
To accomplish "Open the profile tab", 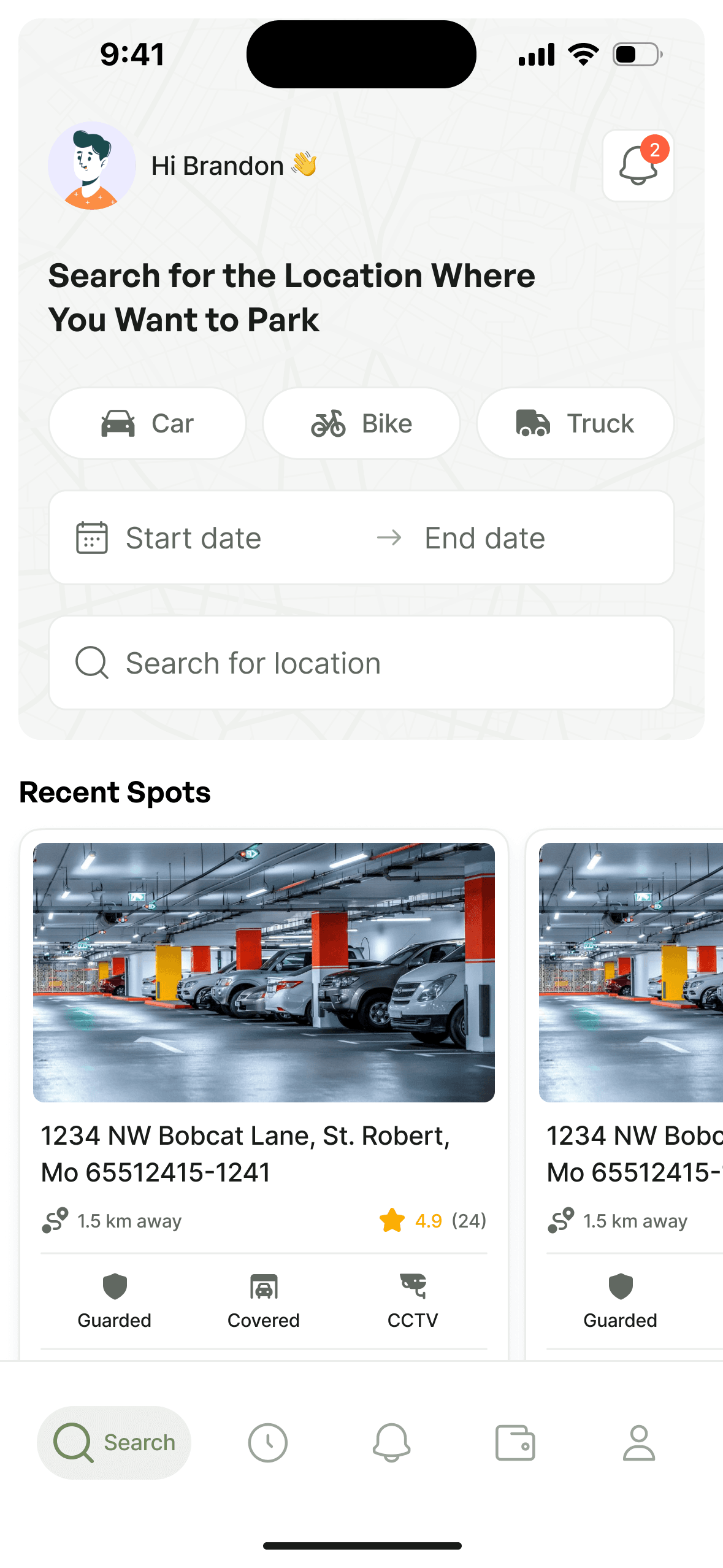I will (x=638, y=1442).
